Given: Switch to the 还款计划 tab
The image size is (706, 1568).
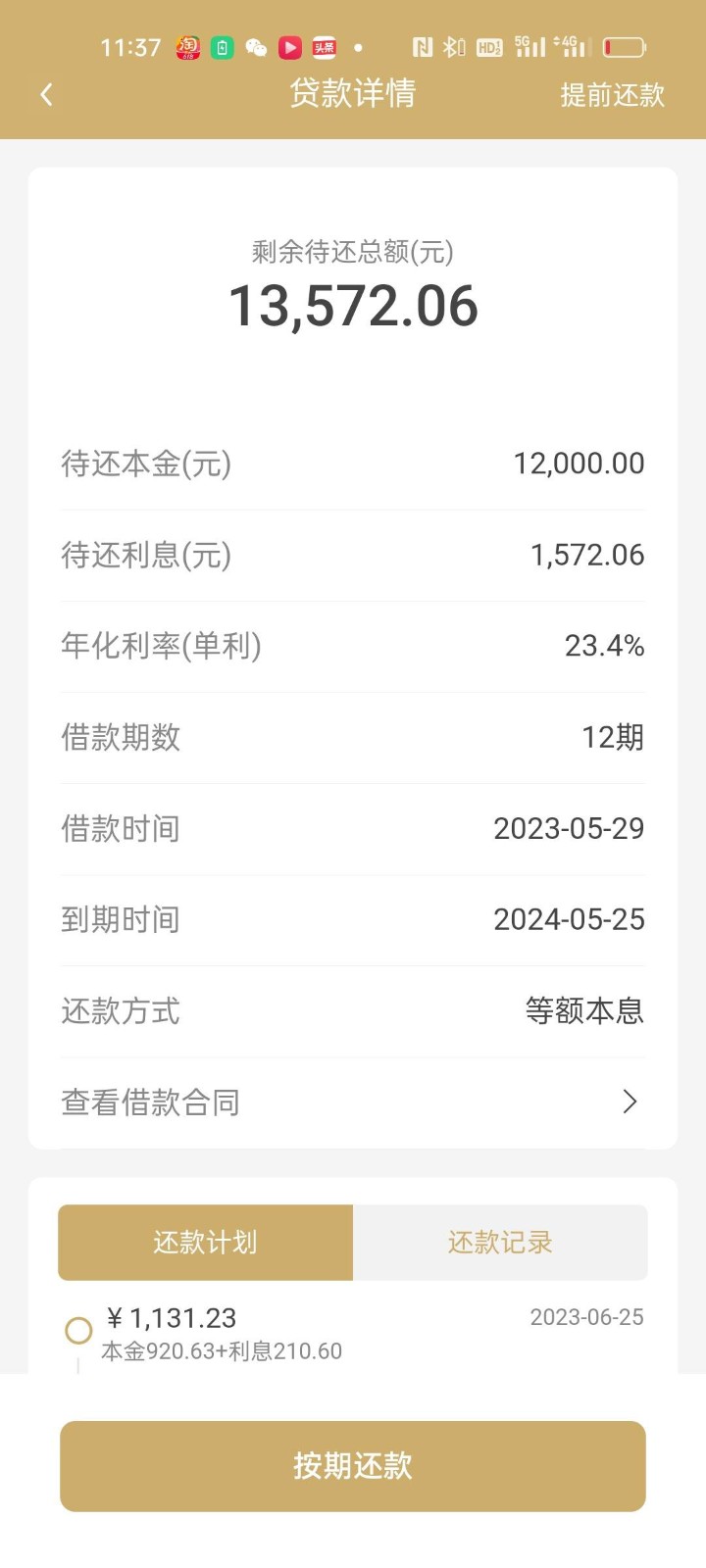Looking at the screenshot, I should pos(205,1243).
